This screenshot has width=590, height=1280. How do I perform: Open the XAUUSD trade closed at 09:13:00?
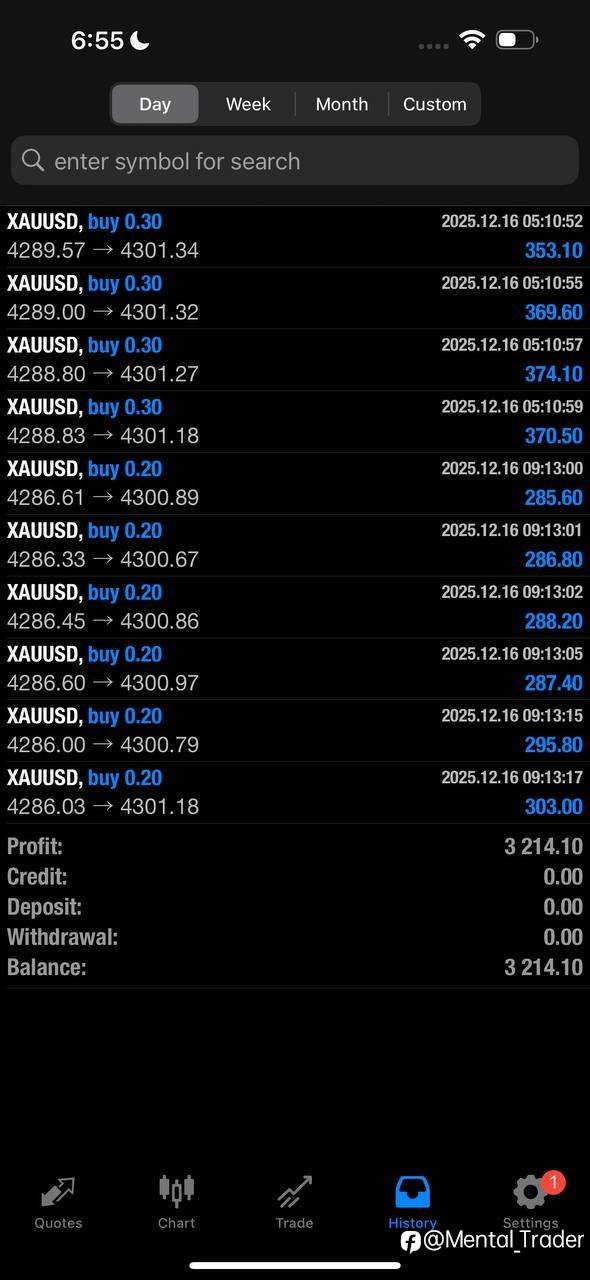295,484
